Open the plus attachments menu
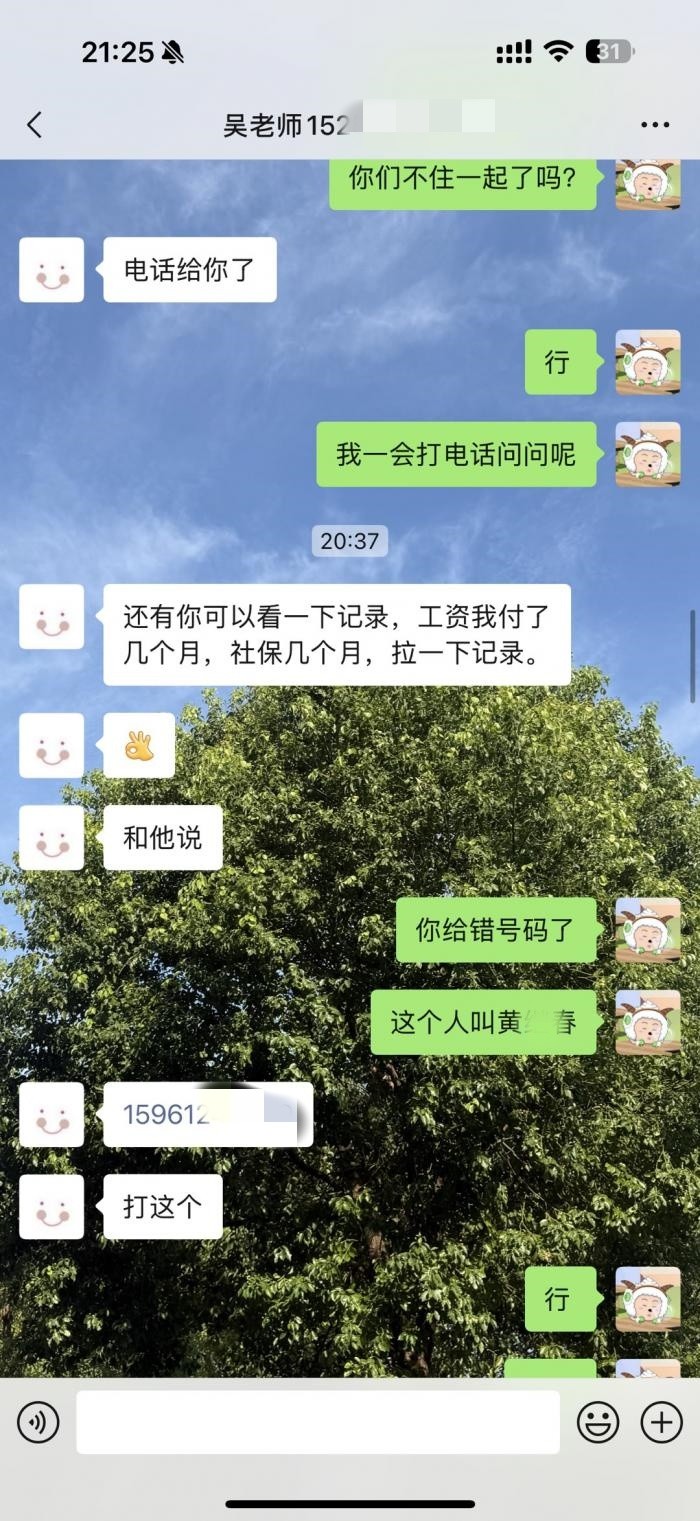 (661, 1421)
